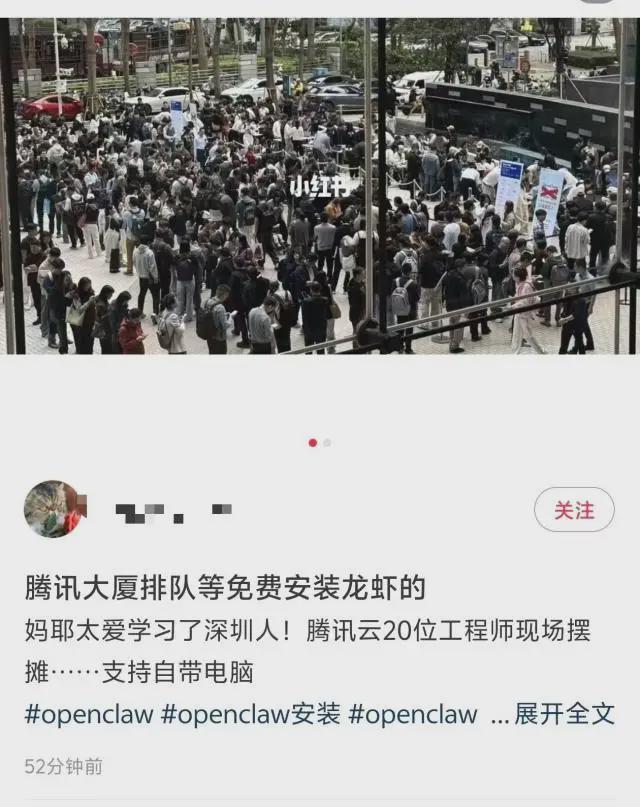The width and height of the screenshot is (640, 807).
Task: Expand the full post text via 展开全文
Action: pos(564,714)
